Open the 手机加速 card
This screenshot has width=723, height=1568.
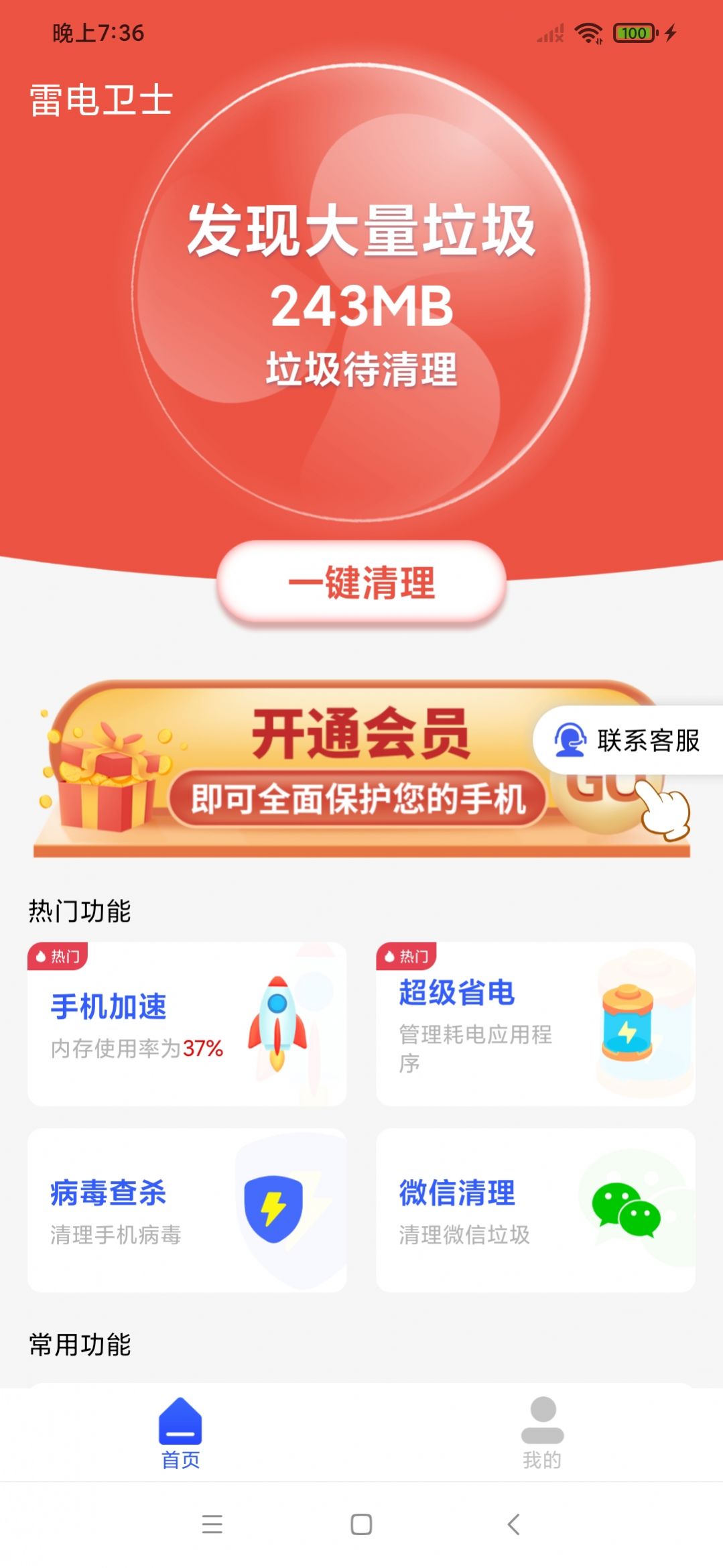click(x=187, y=1024)
